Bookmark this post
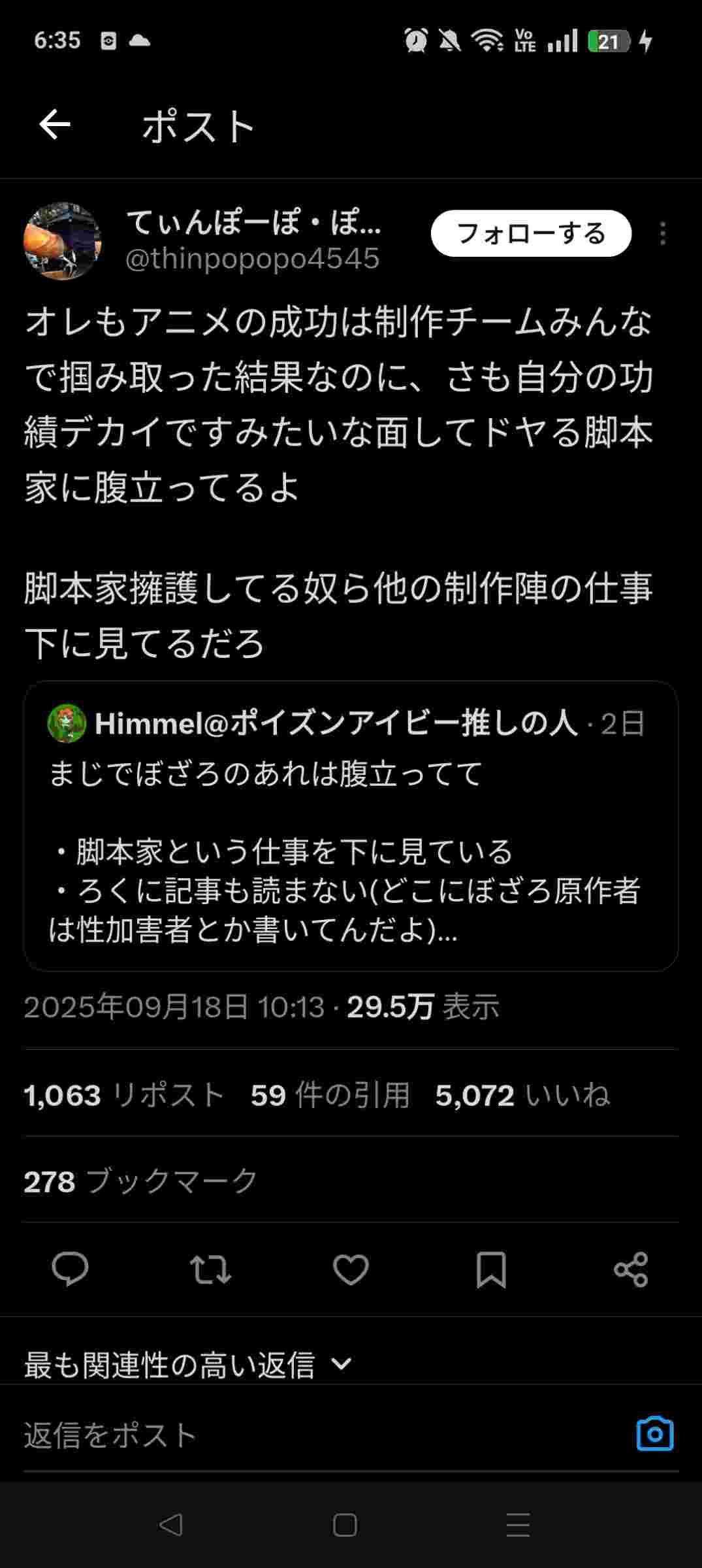Image resolution: width=702 pixels, height=1568 pixels. point(491,1269)
